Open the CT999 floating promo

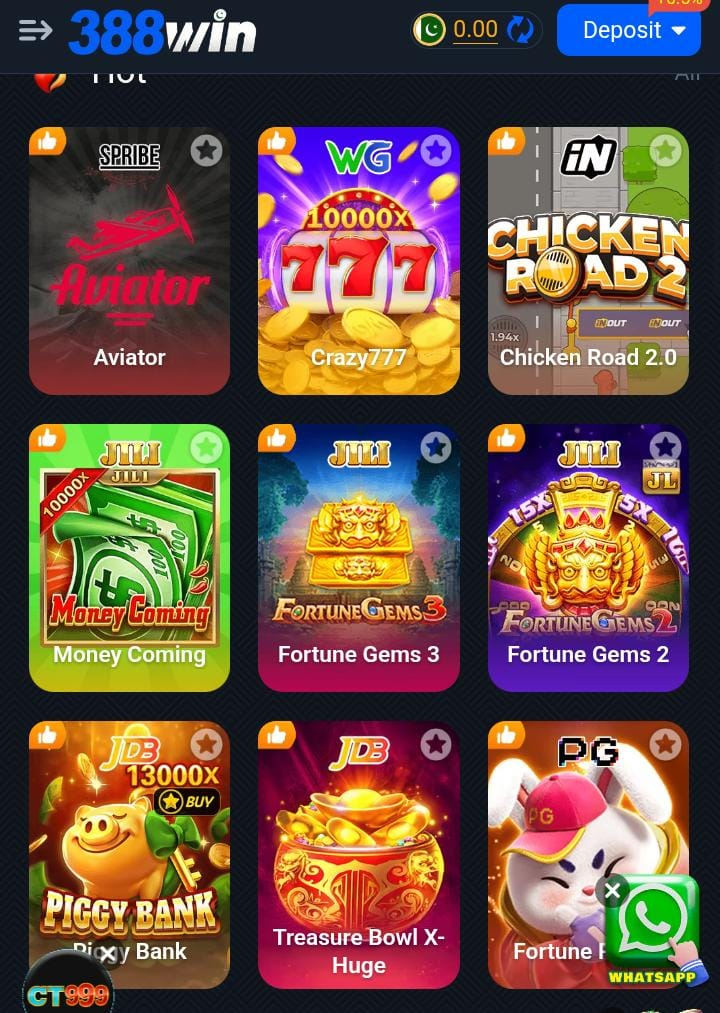tap(66, 990)
